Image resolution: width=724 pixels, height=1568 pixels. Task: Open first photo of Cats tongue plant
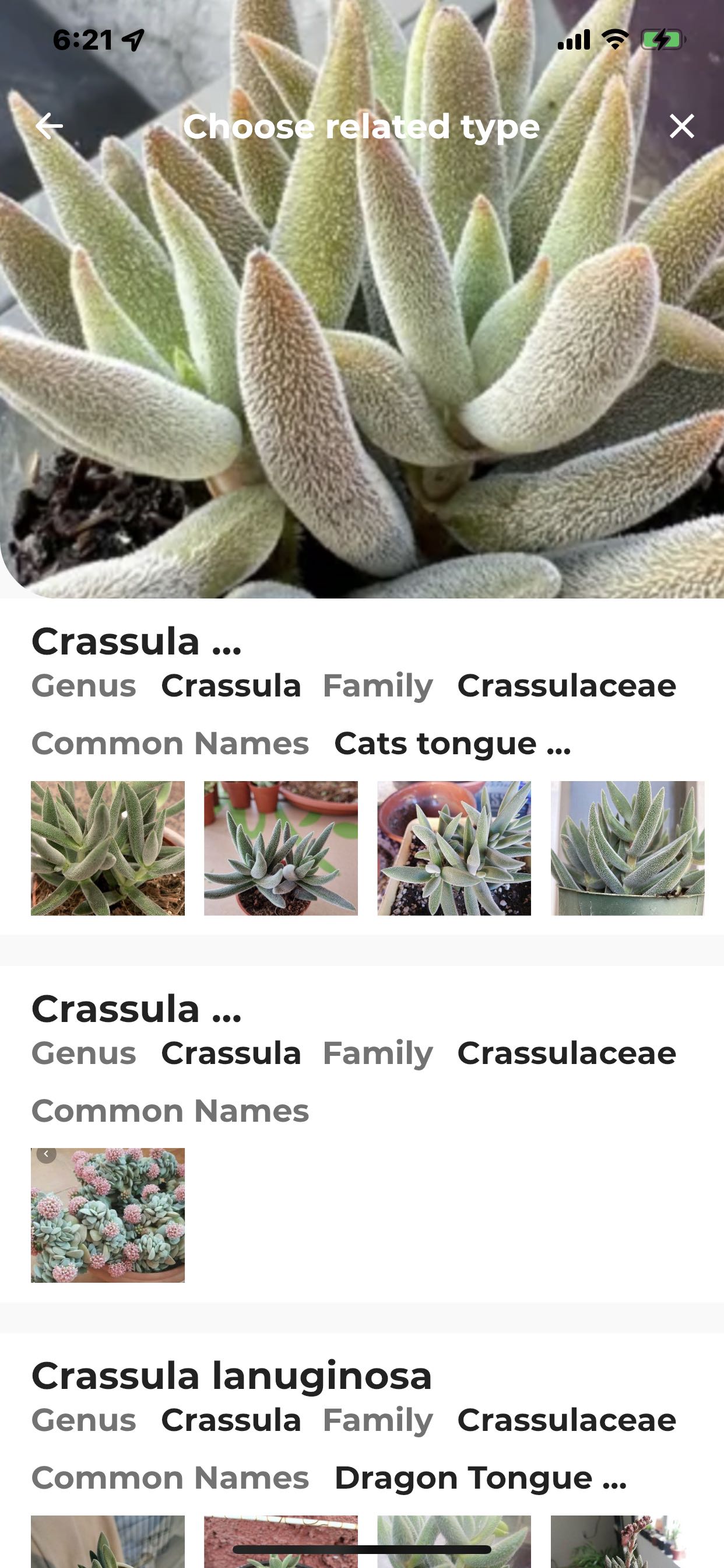[x=108, y=848]
